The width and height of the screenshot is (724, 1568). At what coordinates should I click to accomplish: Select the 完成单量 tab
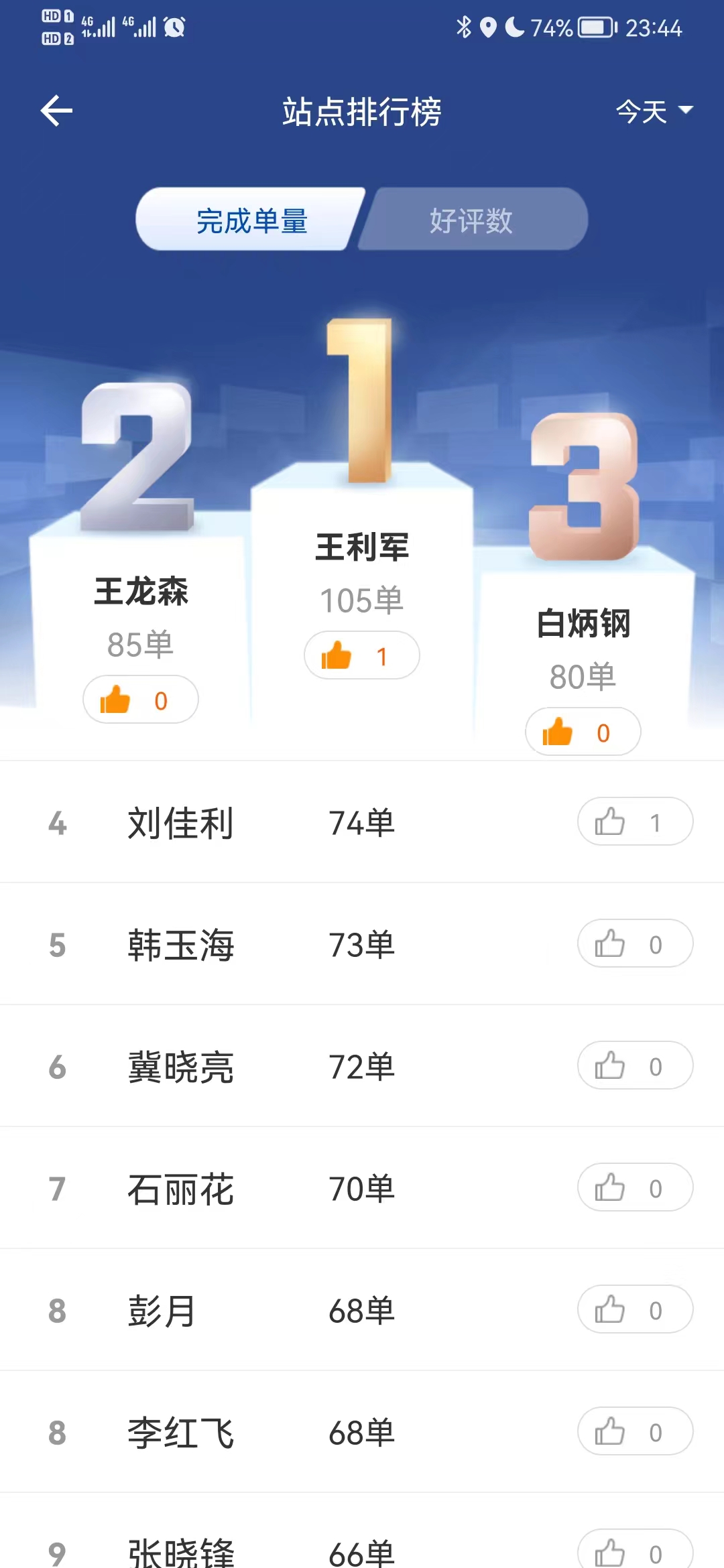[x=251, y=220]
